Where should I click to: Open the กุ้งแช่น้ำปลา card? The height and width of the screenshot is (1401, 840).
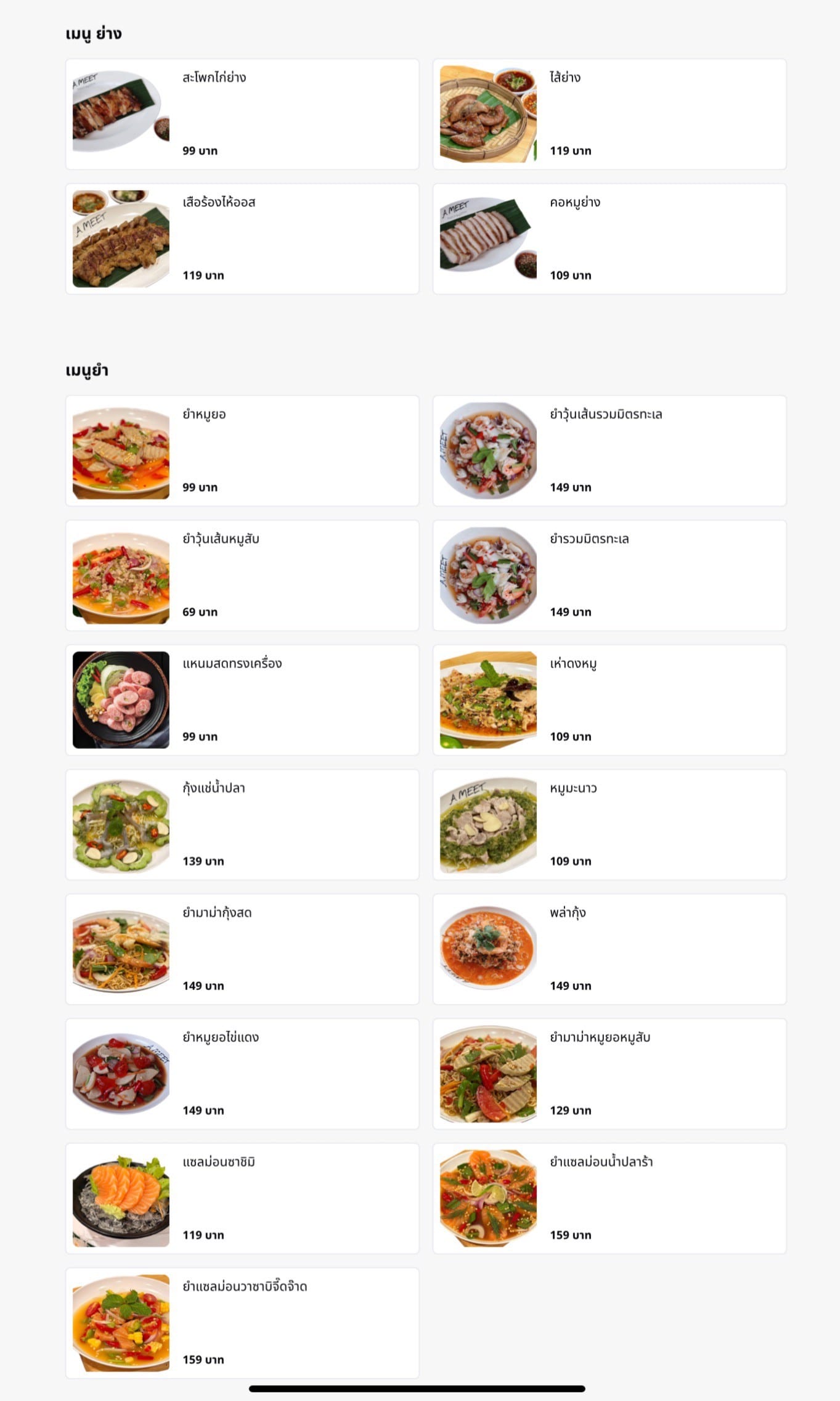coord(242,824)
